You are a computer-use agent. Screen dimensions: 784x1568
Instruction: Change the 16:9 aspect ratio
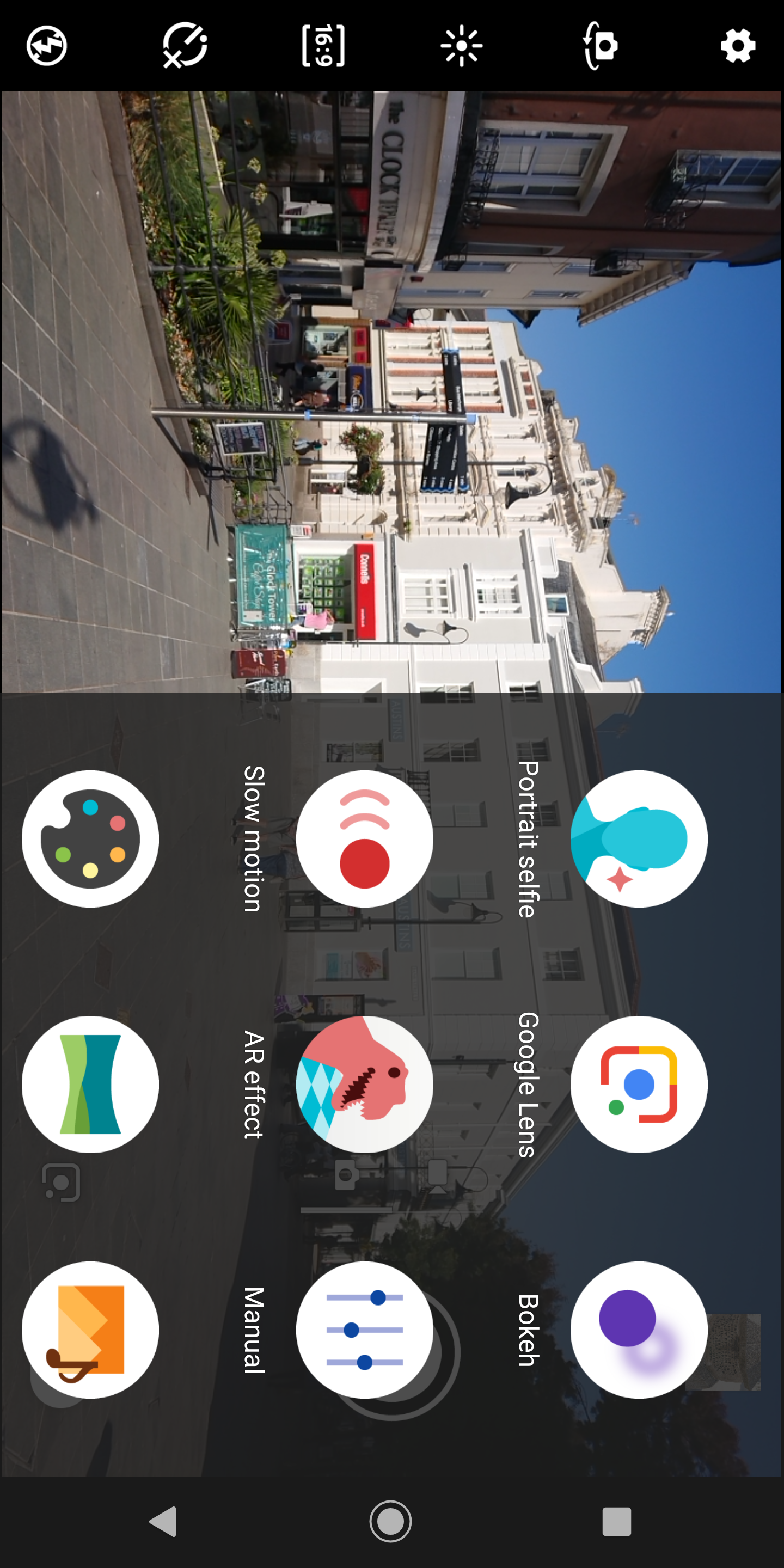[323, 46]
